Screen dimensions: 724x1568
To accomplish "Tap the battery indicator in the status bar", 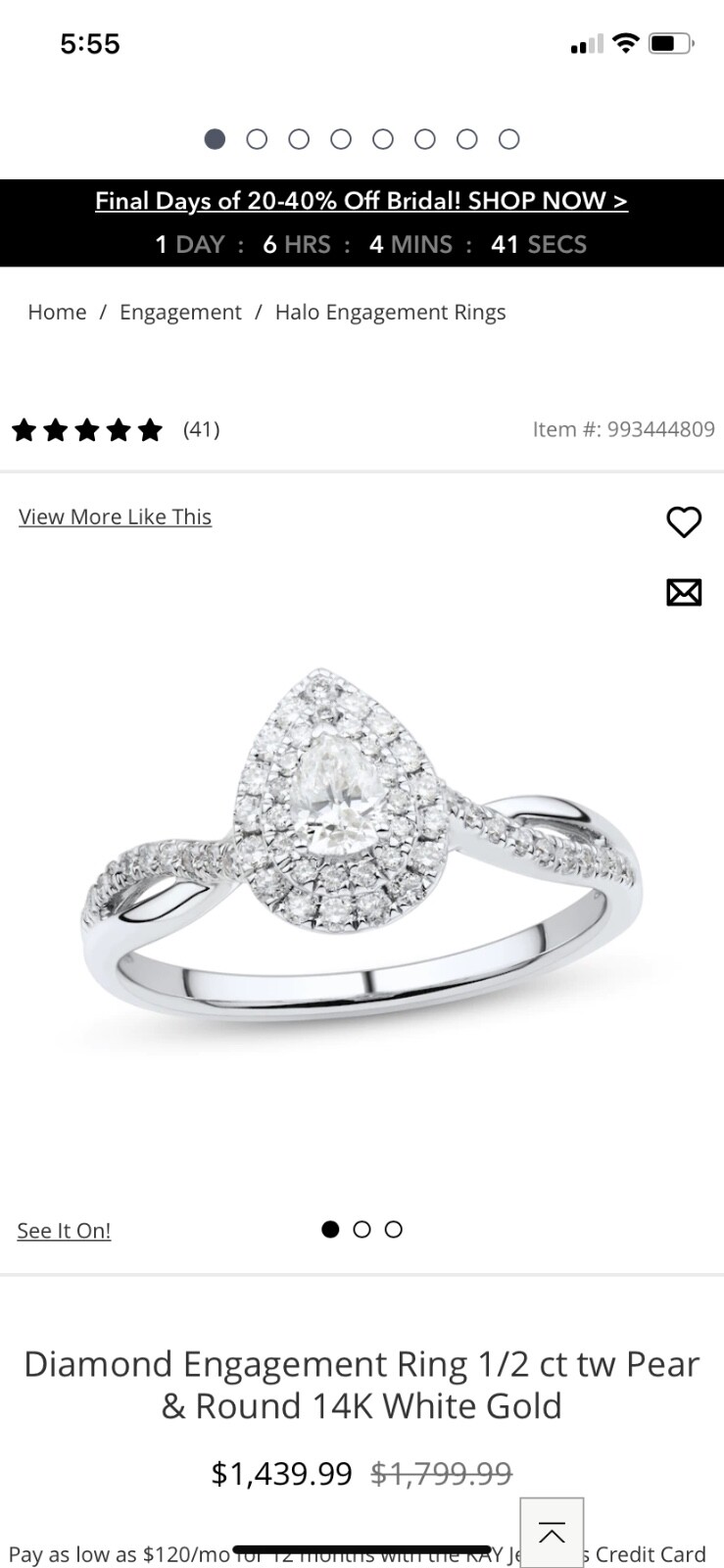I will pyautogui.click(x=669, y=42).
